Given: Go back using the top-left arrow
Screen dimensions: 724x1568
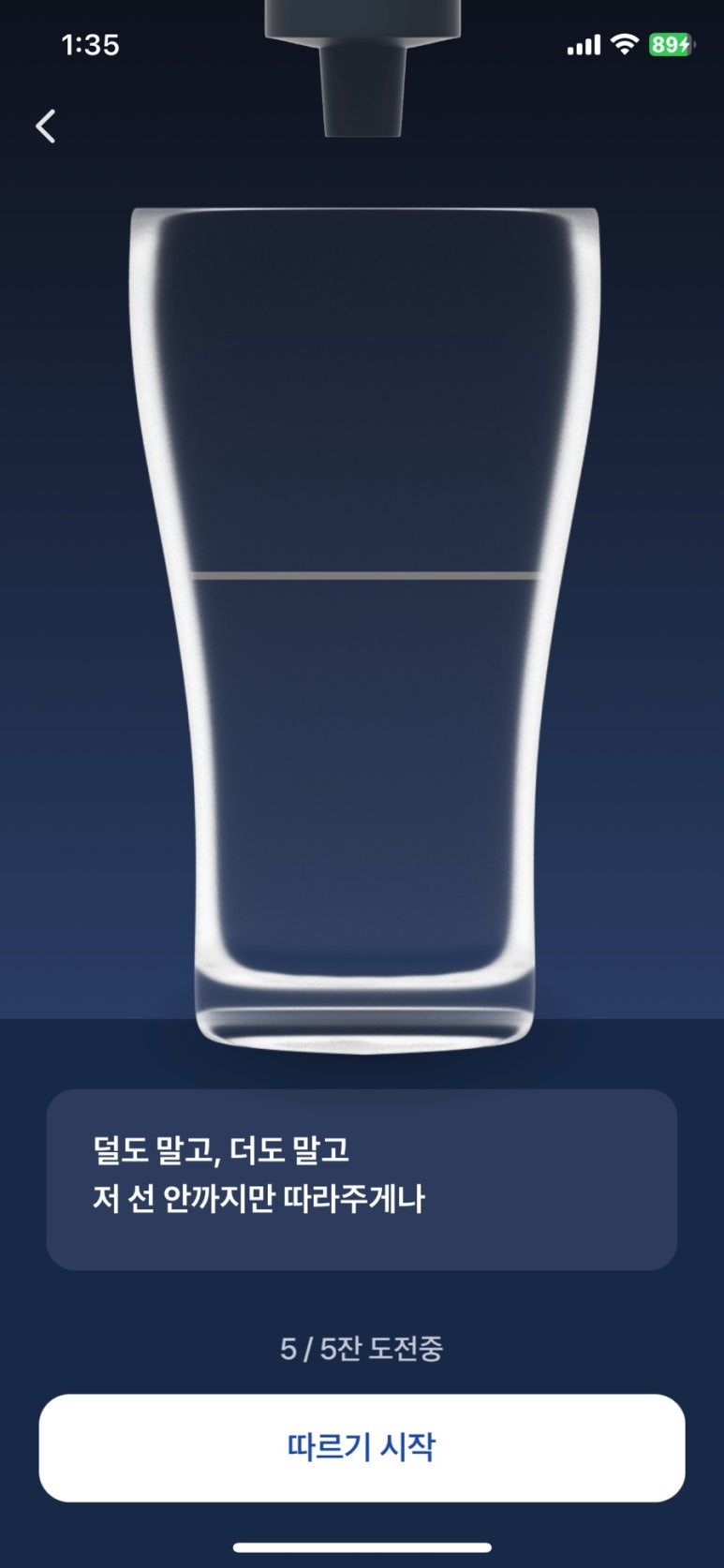Looking at the screenshot, I should pyautogui.click(x=46, y=126).
